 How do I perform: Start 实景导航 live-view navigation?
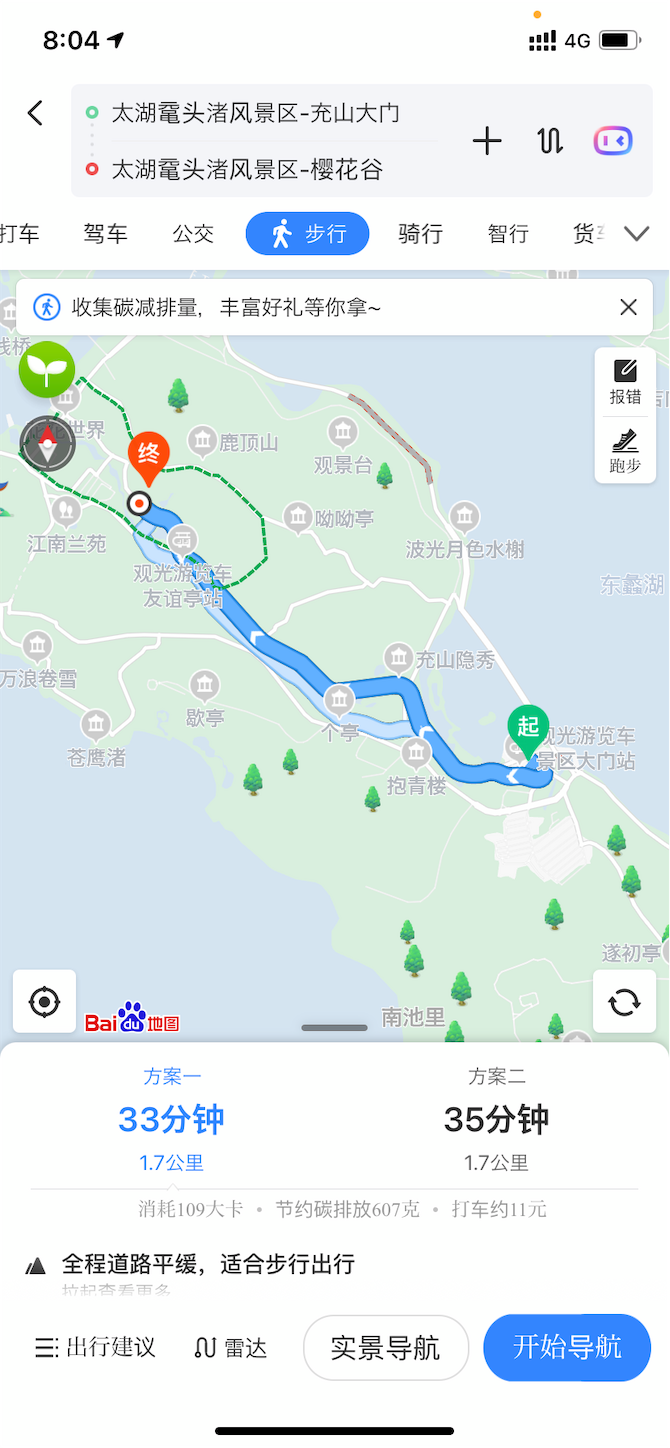pyautogui.click(x=385, y=1347)
